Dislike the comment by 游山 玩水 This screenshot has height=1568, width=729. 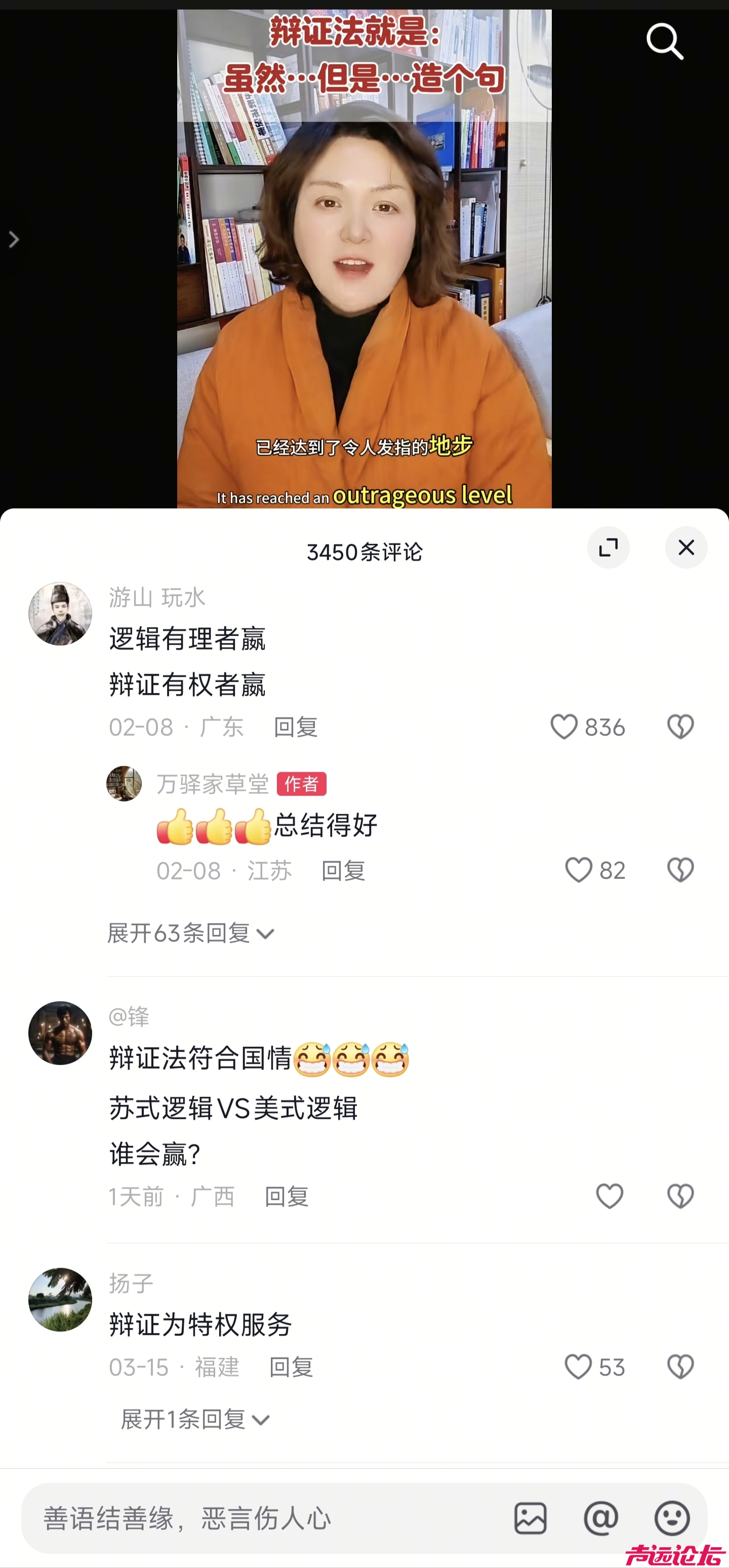pyautogui.click(x=680, y=727)
